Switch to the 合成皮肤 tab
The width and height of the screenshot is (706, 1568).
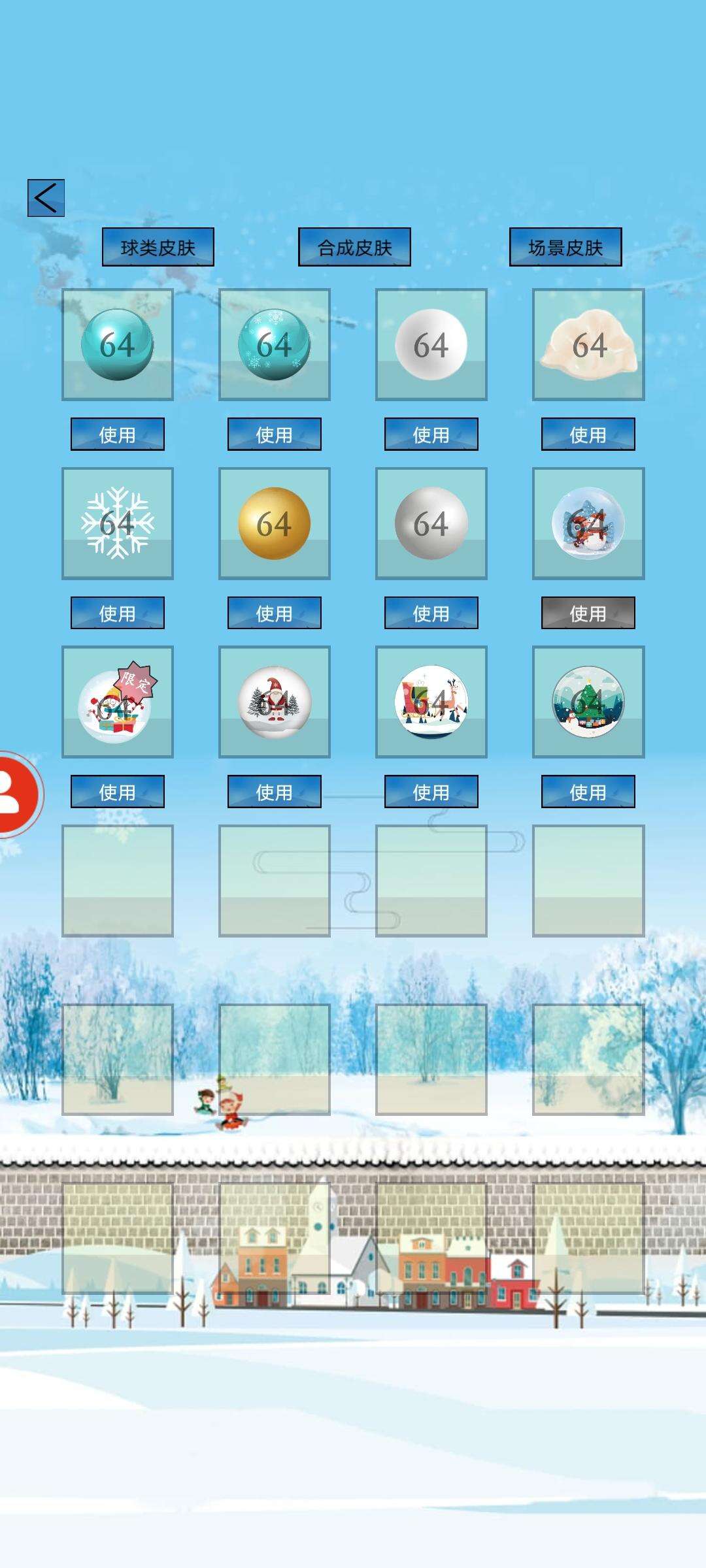click(x=354, y=247)
